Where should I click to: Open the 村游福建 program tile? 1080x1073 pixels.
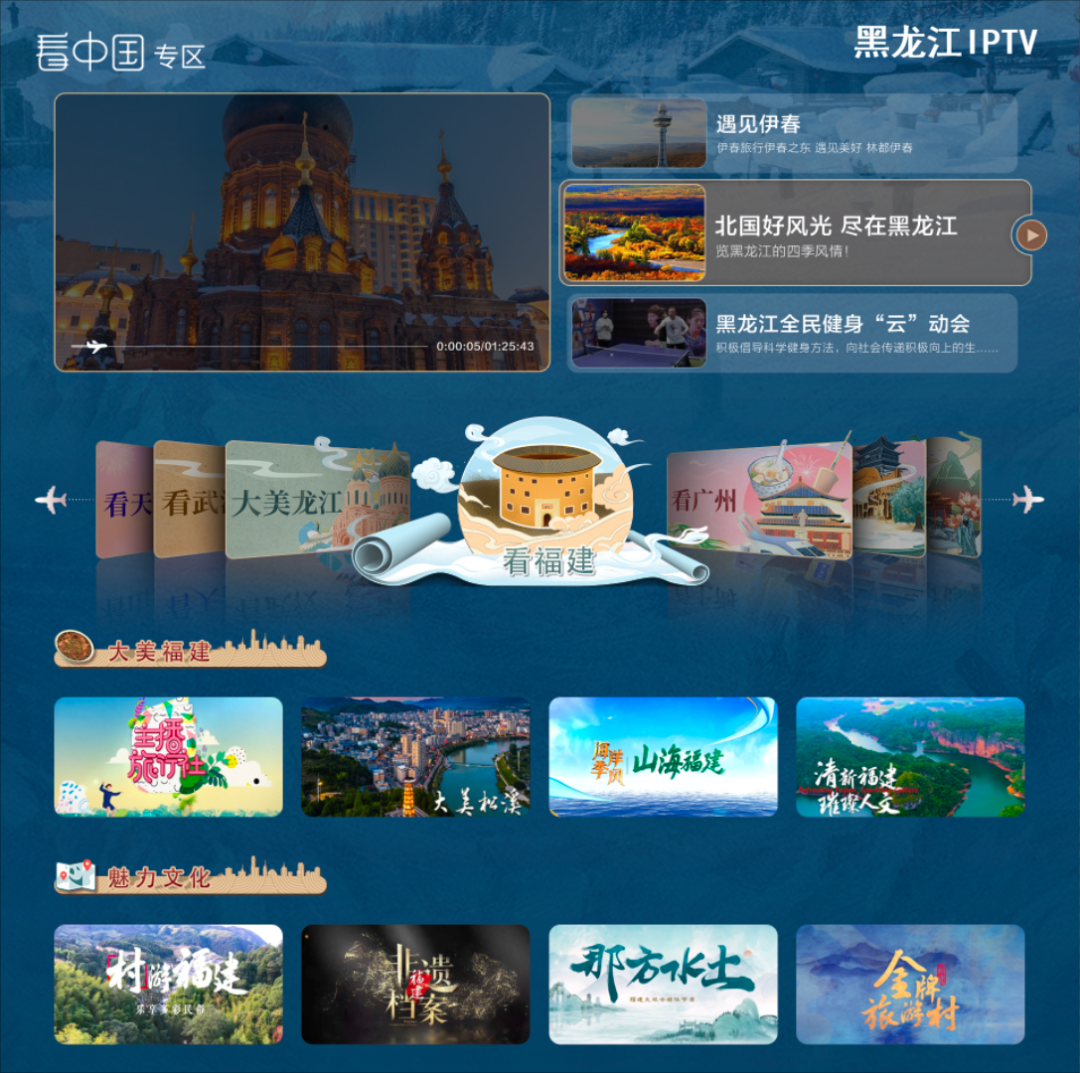point(168,984)
